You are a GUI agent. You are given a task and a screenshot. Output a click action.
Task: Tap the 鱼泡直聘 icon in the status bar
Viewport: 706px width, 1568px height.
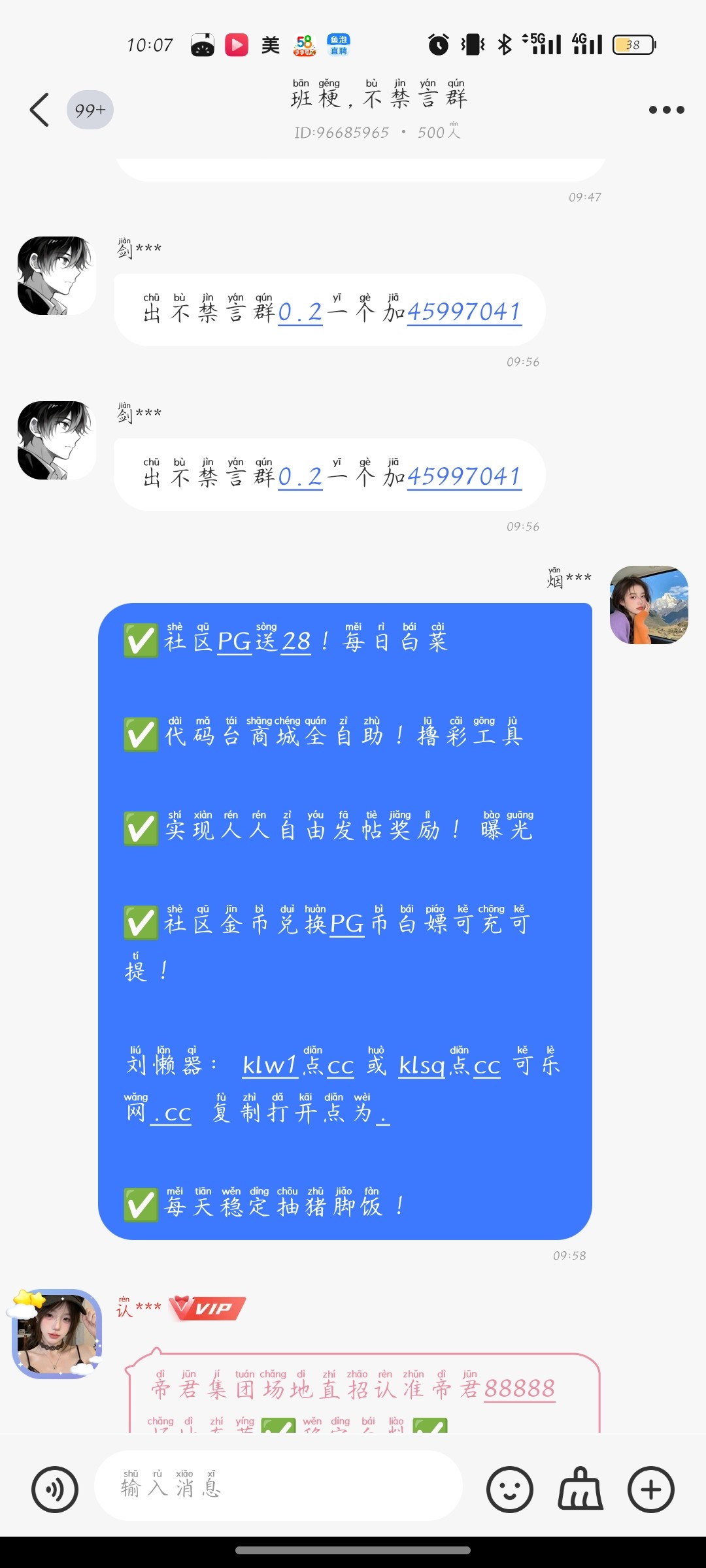(x=339, y=44)
